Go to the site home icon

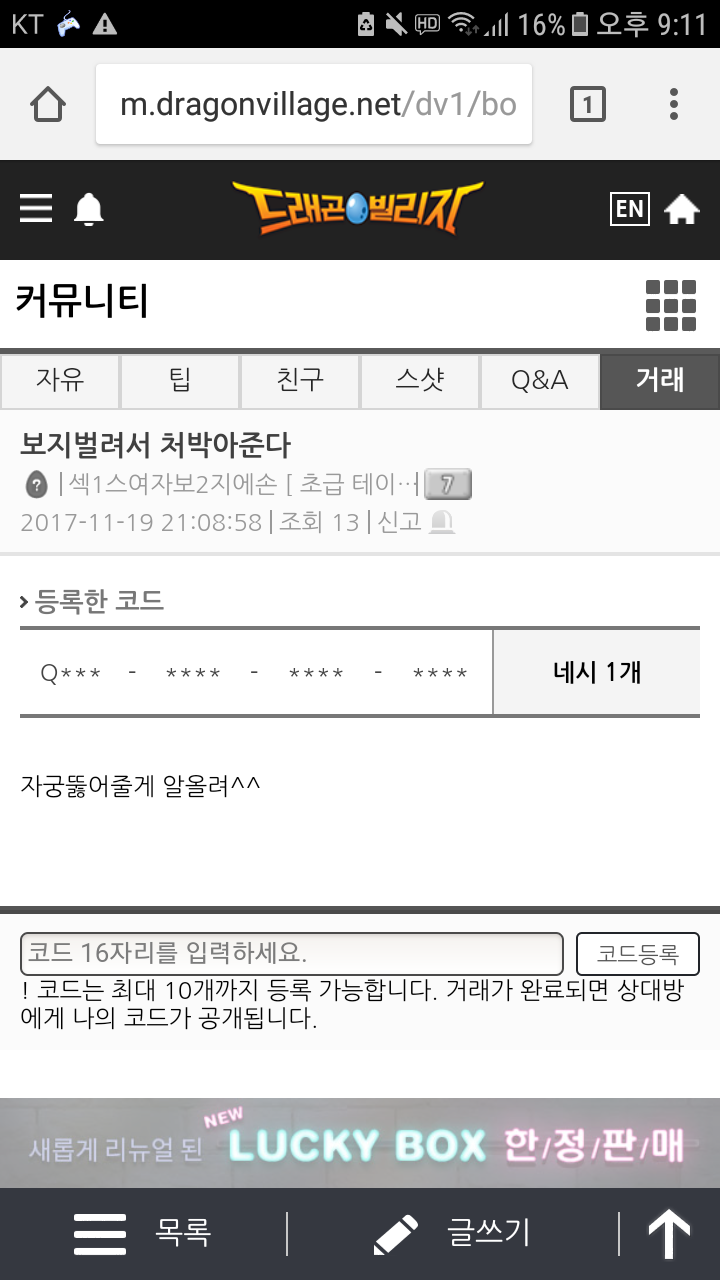point(682,209)
